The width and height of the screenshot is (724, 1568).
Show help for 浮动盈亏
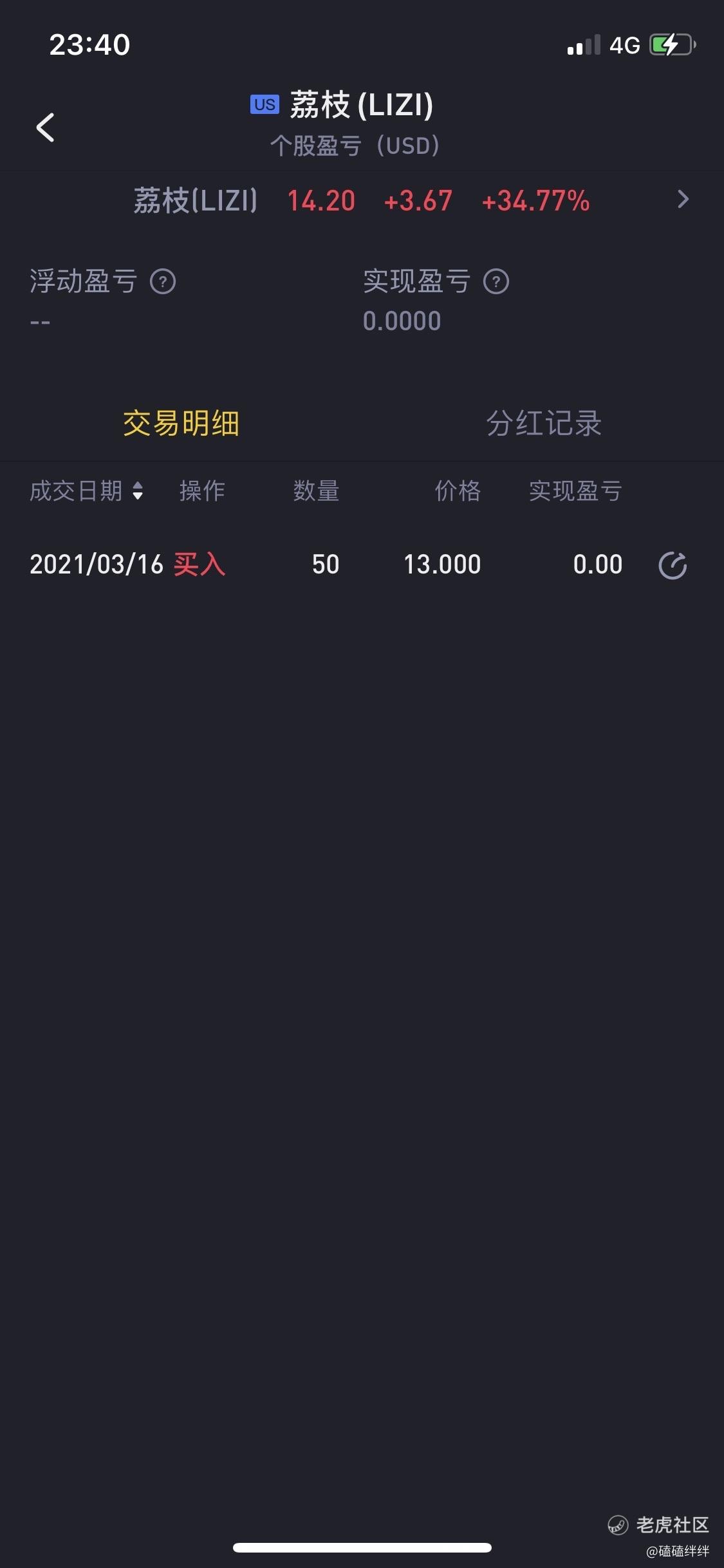coord(163,282)
